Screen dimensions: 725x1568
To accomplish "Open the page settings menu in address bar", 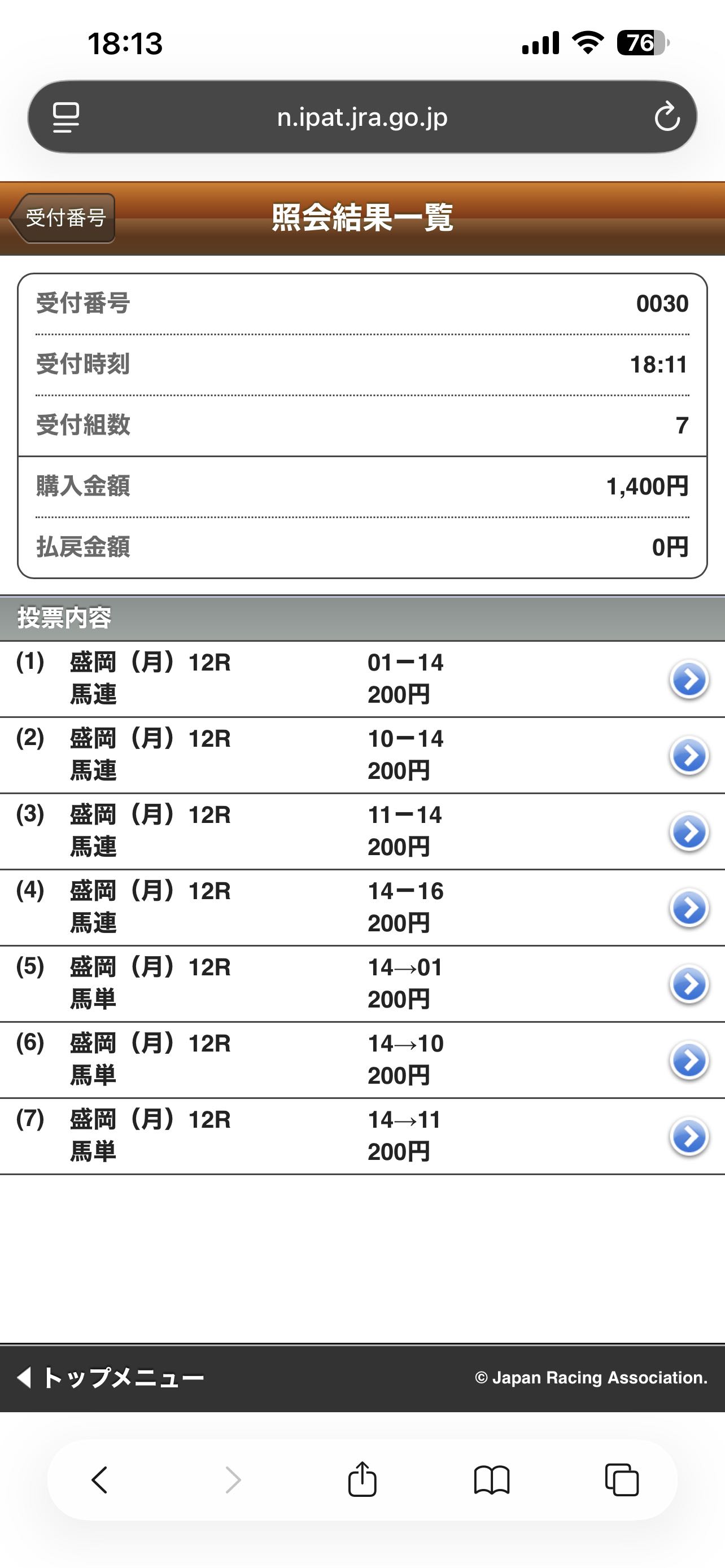I will 65,117.
